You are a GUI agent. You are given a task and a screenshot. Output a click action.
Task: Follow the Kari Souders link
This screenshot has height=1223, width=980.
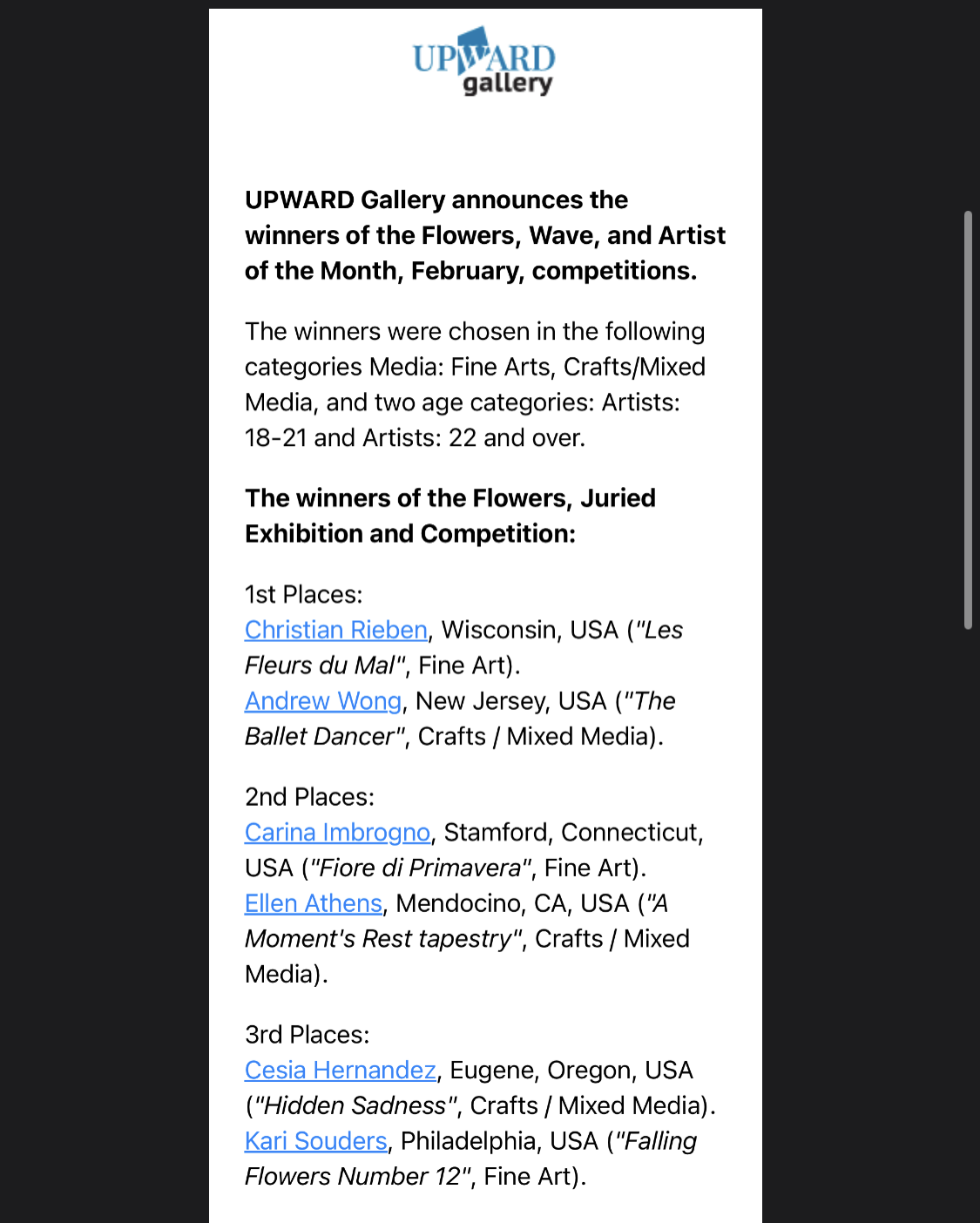point(315,1141)
